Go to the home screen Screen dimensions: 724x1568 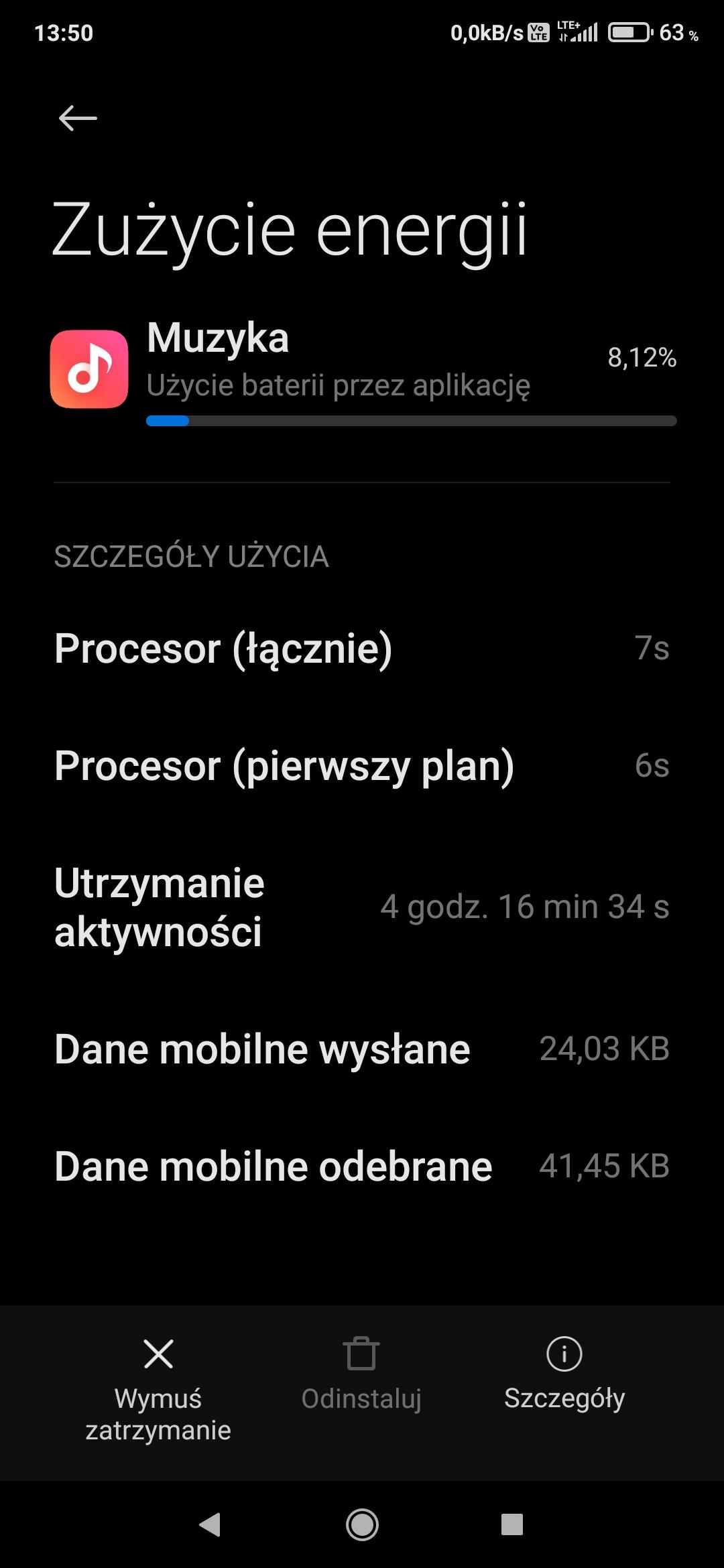tap(362, 1524)
